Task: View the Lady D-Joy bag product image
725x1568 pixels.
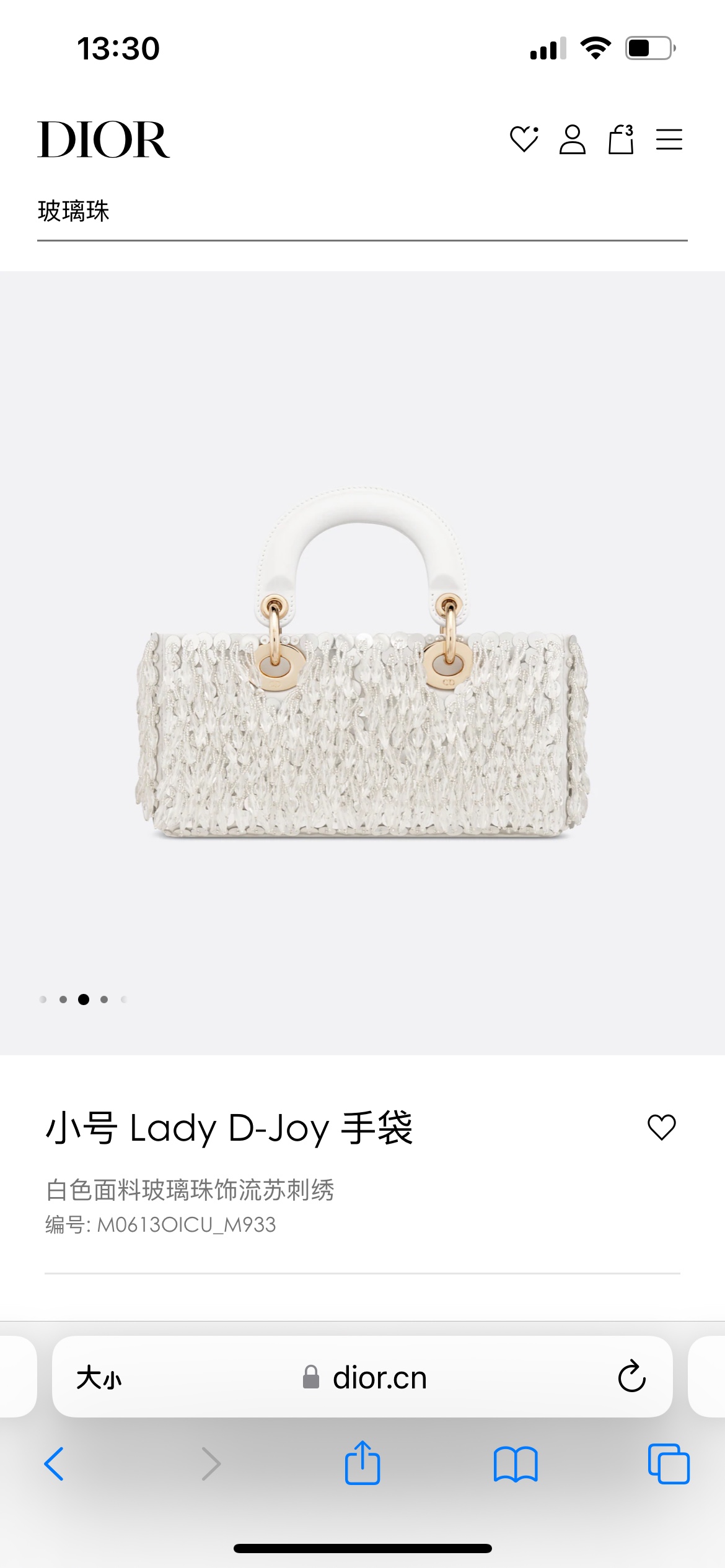Action: (362, 663)
